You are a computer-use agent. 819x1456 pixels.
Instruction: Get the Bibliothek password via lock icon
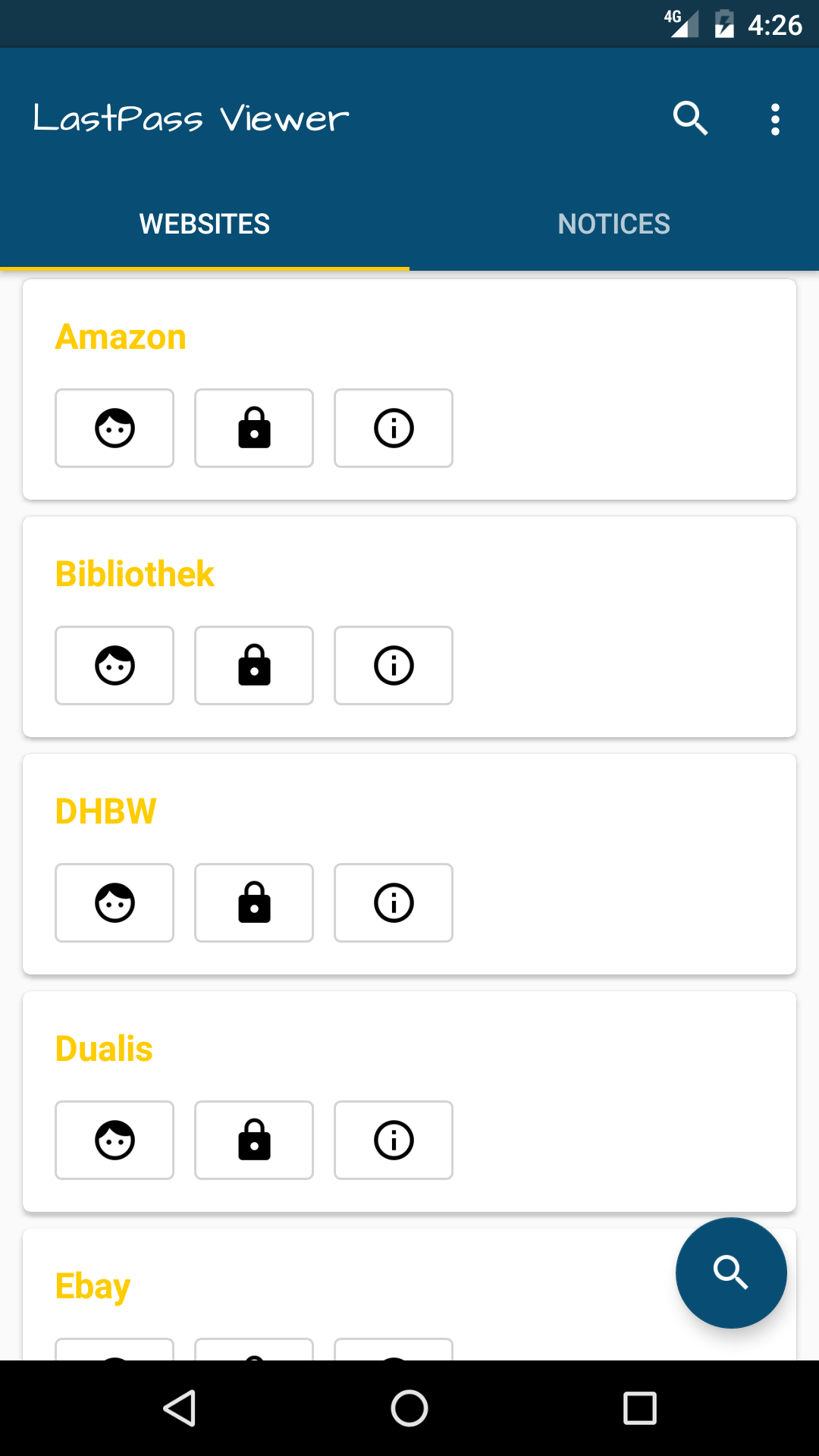click(254, 666)
